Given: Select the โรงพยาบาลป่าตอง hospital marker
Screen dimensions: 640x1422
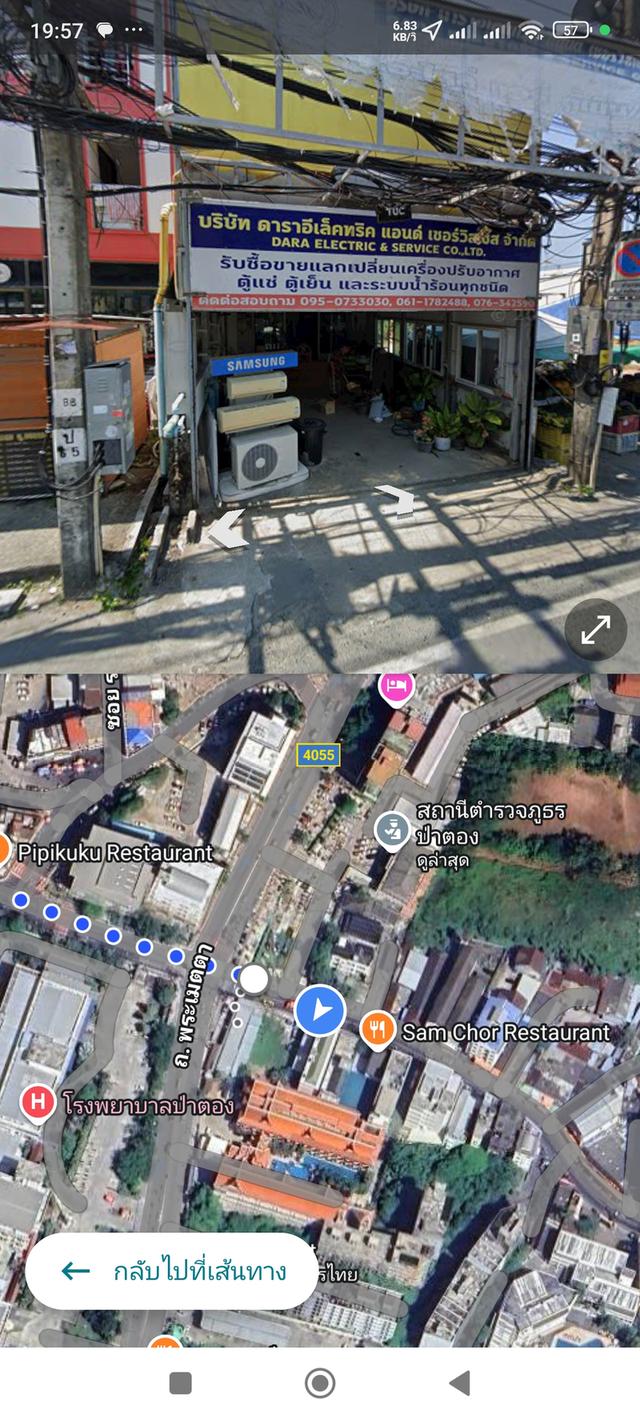Looking at the screenshot, I should (x=38, y=1103).
